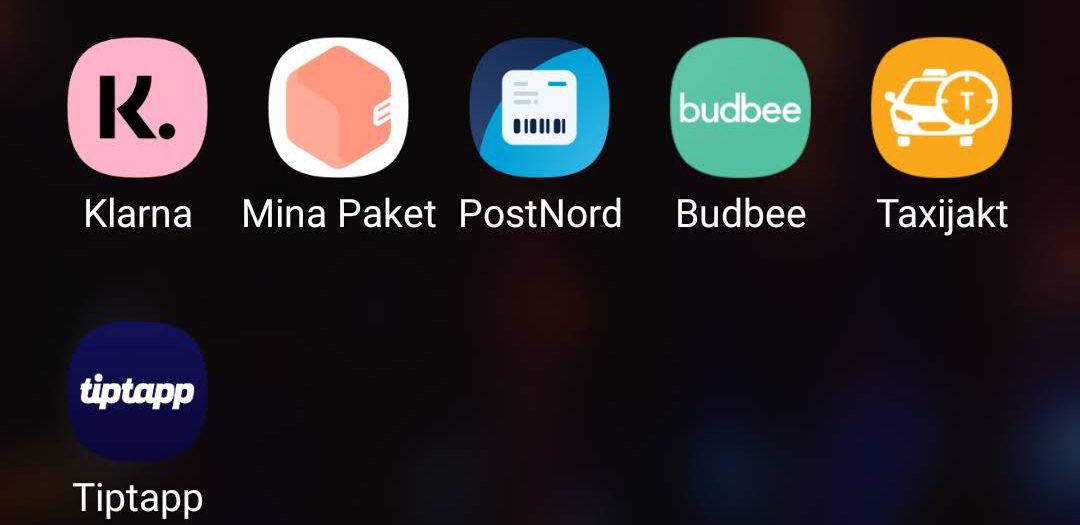Launch Tiptapp app
Screen dimensions: 1080x525
coord(138,391)
